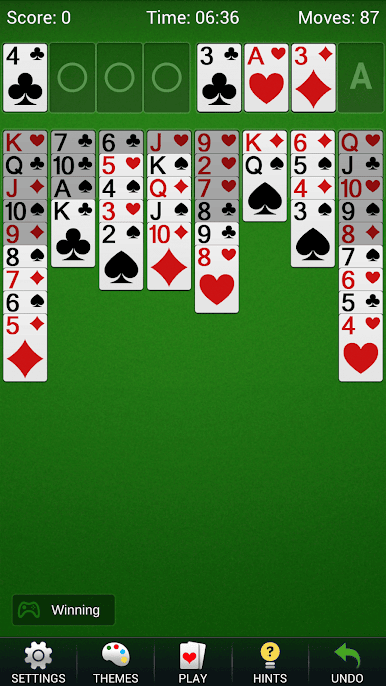This screenshot has height=686, width=386.
Task: Tap the 3 of diamonds foundation pile
Action: tap(314, 77)
